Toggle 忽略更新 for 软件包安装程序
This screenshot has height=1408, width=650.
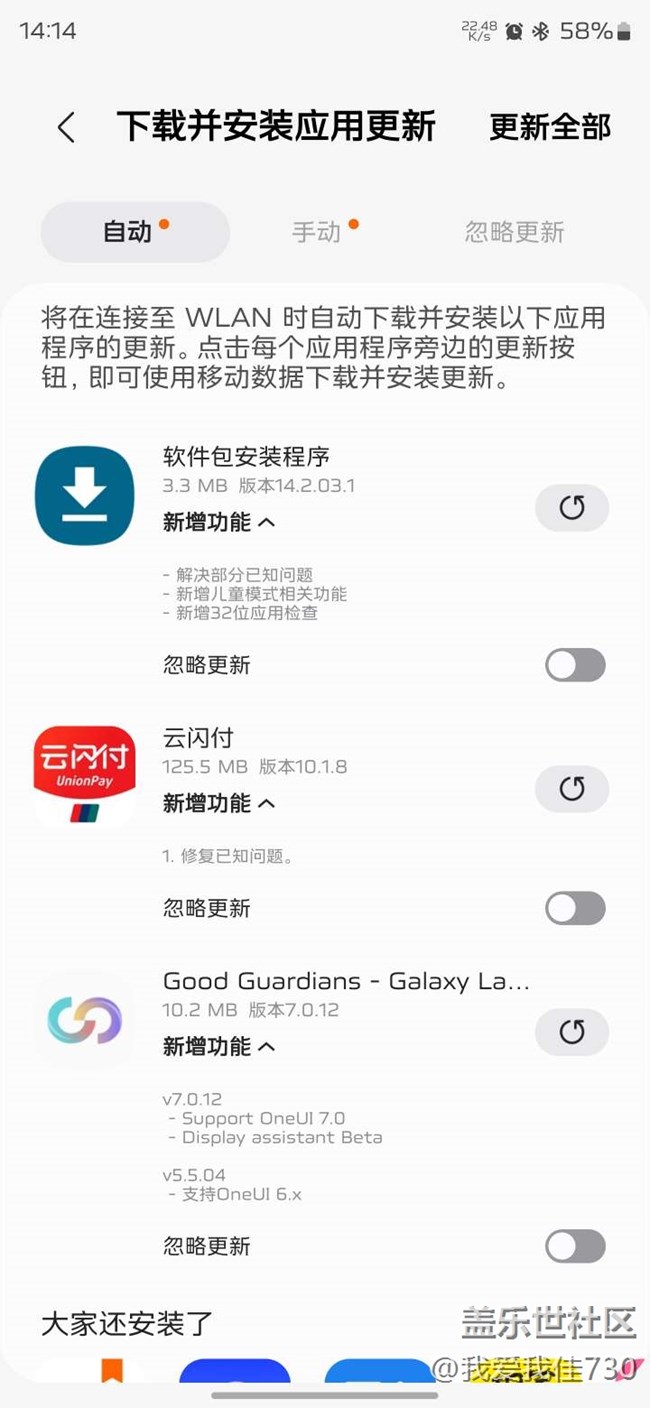575,665
